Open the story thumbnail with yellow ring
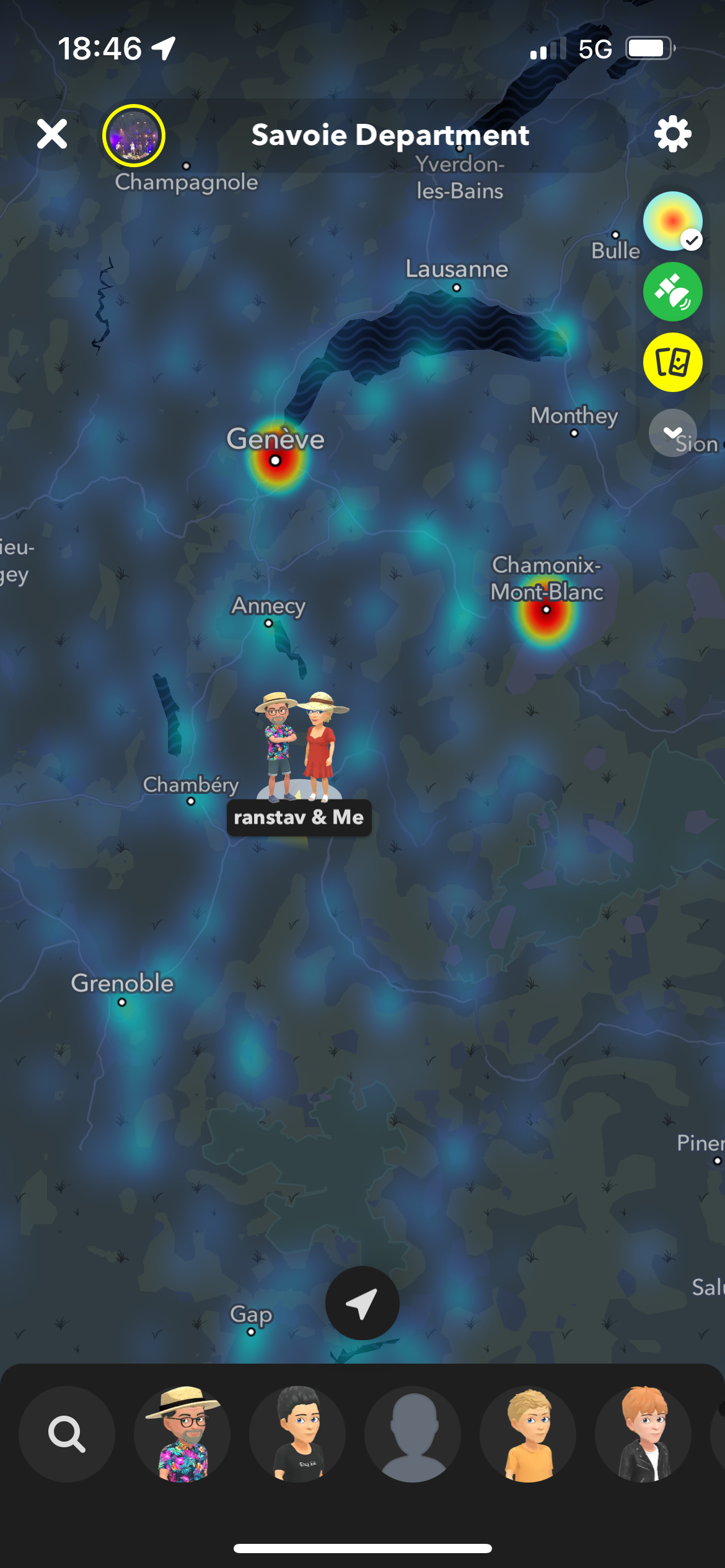This screenshot has width=725, height=1568. [134, 135]
